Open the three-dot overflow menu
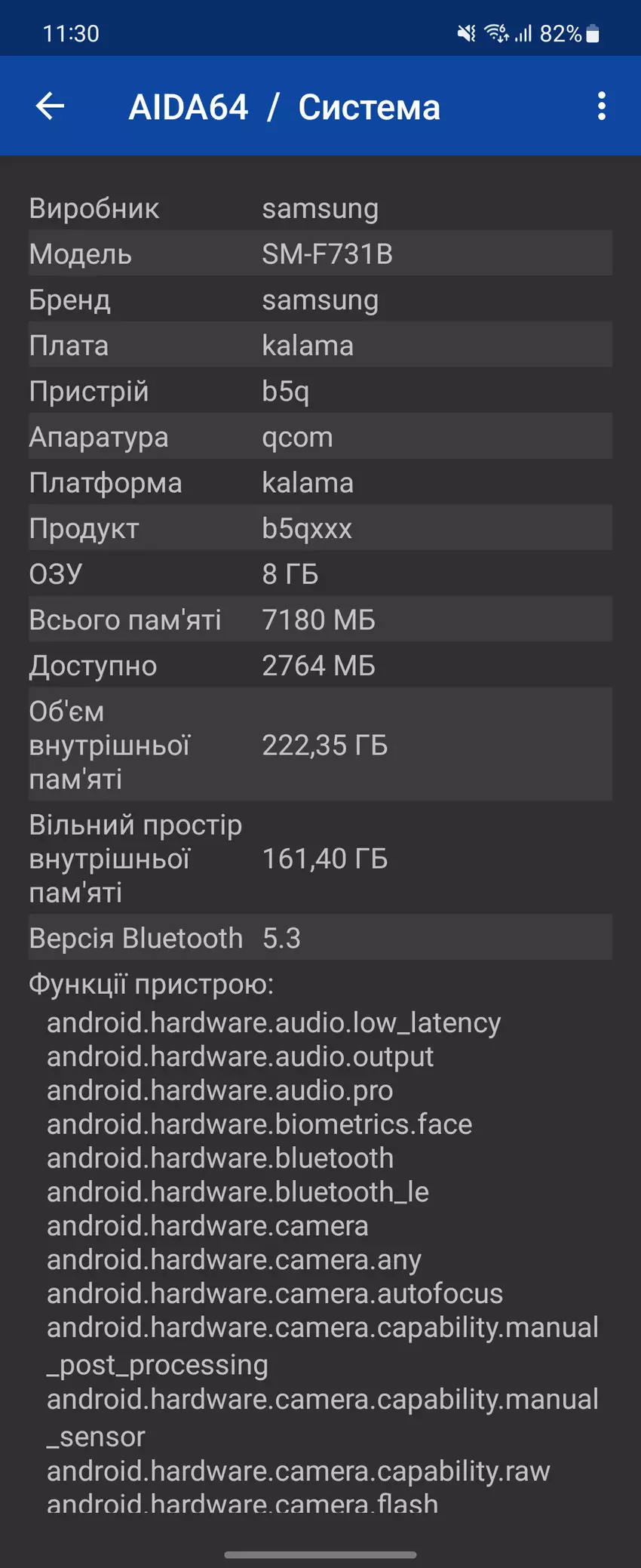This screenshot has height=1568, width=641. 601,106
